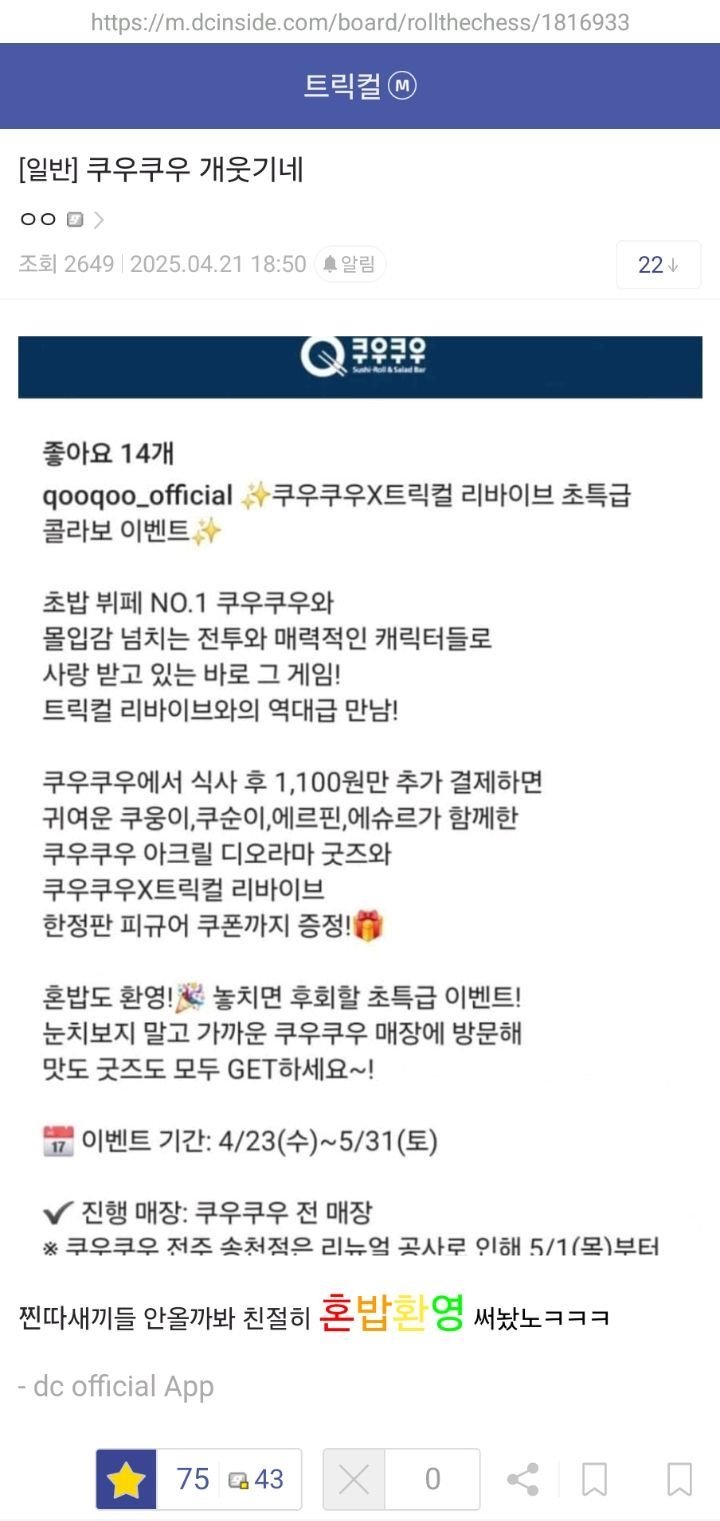Tap the last bookmark icon
The image size is (720, 1521).
tap(679, 1479)
